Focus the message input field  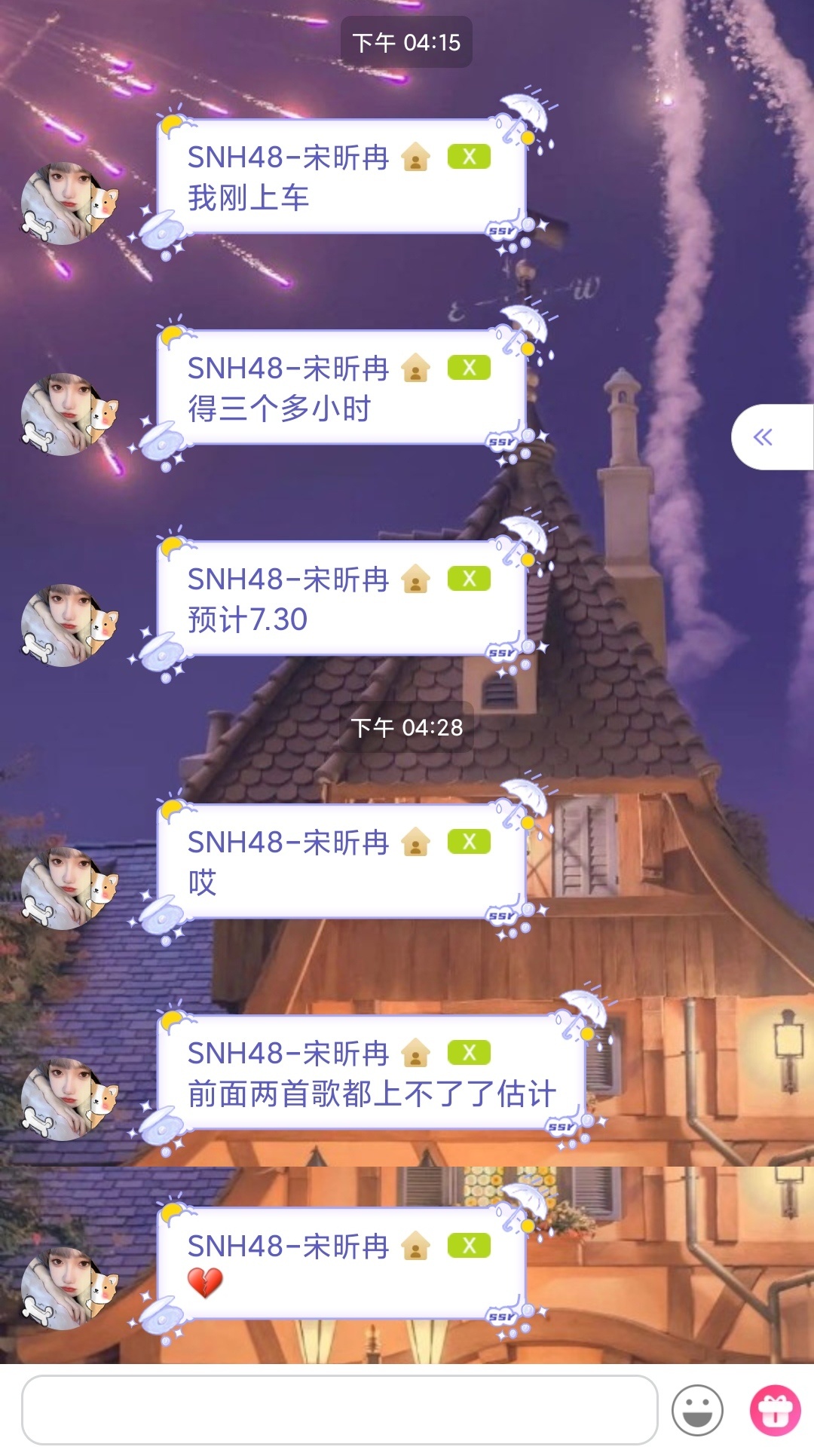[339, 1409]
